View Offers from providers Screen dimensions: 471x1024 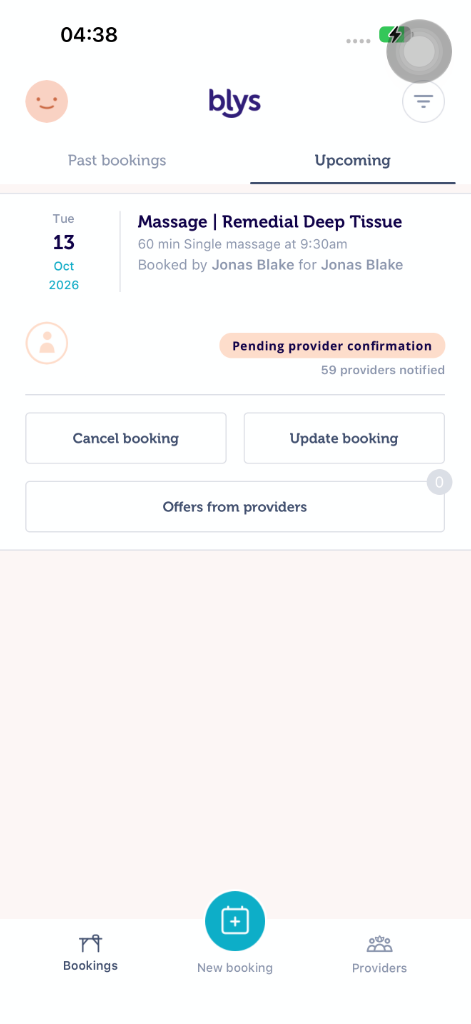(x=235, y=507)
